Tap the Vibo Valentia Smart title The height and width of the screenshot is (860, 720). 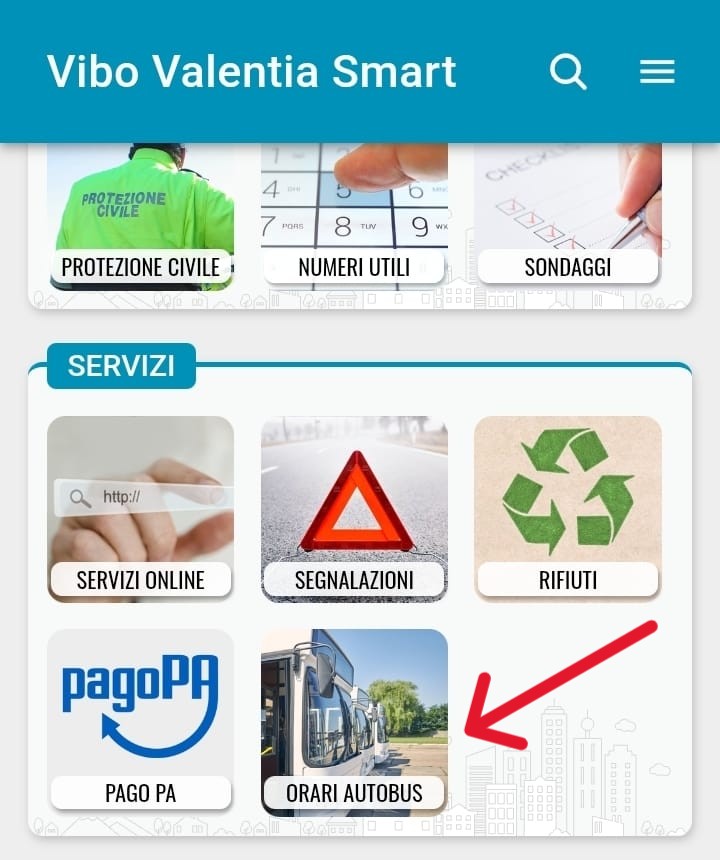click(x=251, y=71)
